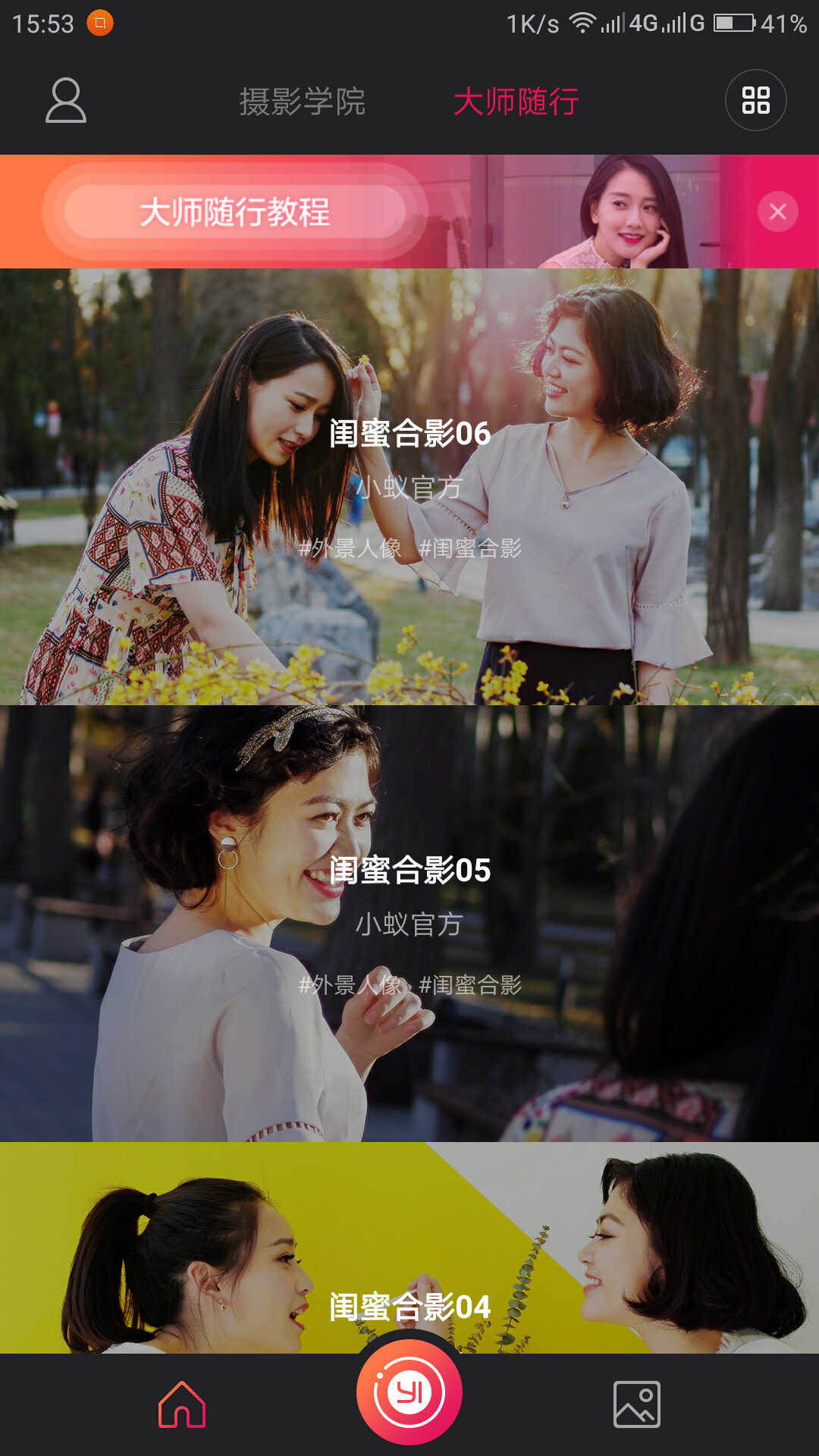This screenshot has width=819, height=1456.
Task: Open the gallery album tab
Action: point(636,1404)
